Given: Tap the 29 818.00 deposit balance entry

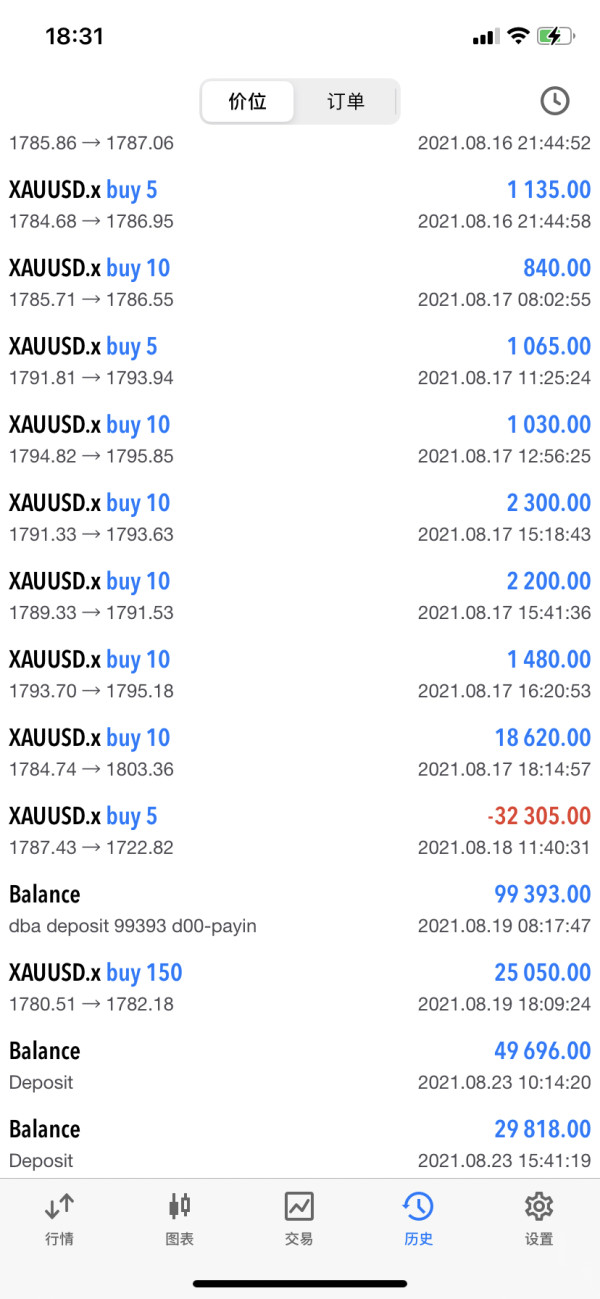Looking at the screenshot, I should click(300, 1144).
